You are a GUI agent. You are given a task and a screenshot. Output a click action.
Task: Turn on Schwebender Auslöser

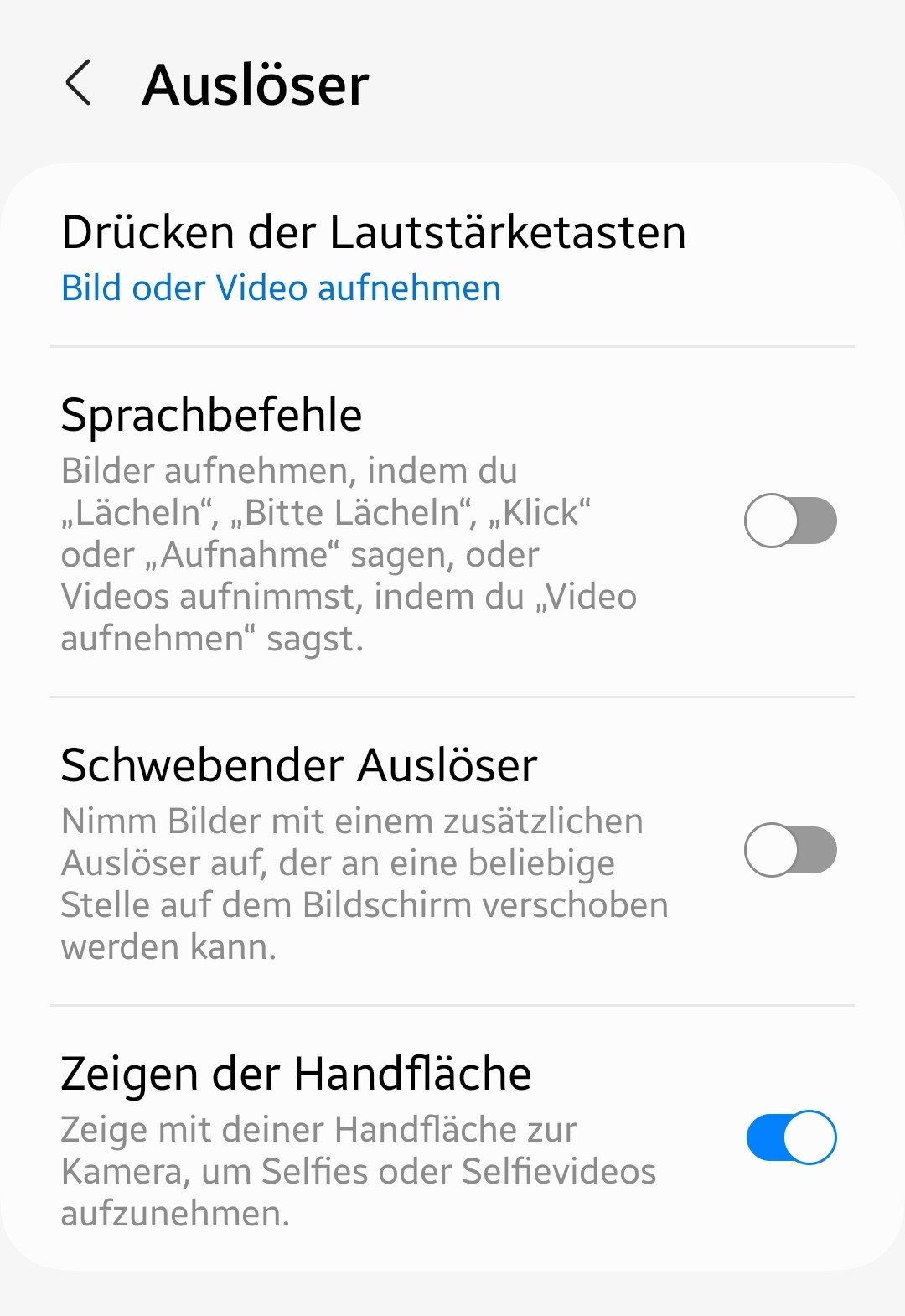[x=790, y=850]
